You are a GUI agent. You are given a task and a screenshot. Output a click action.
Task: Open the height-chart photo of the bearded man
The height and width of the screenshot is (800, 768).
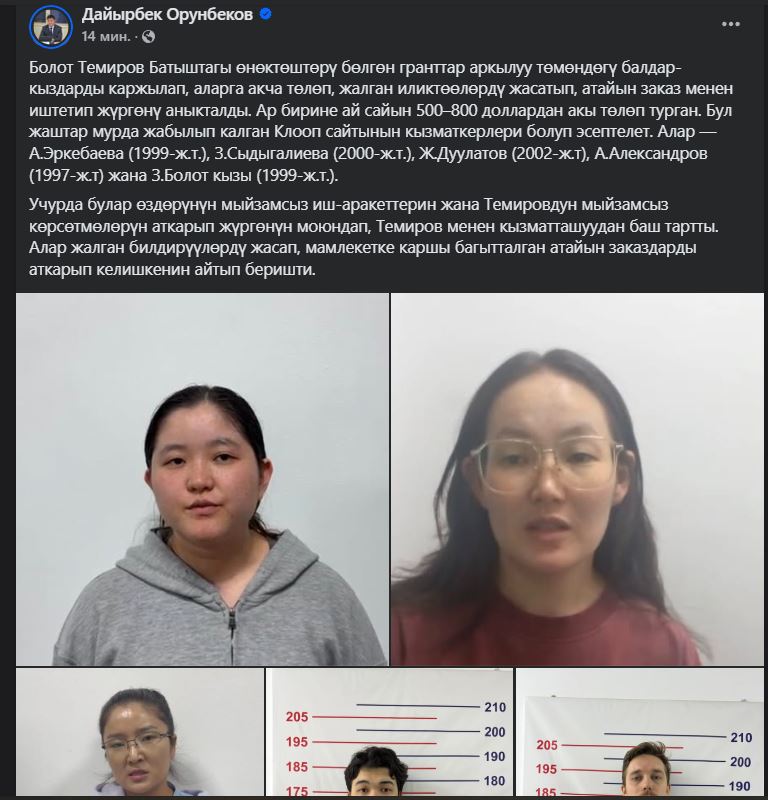[640, 734]
